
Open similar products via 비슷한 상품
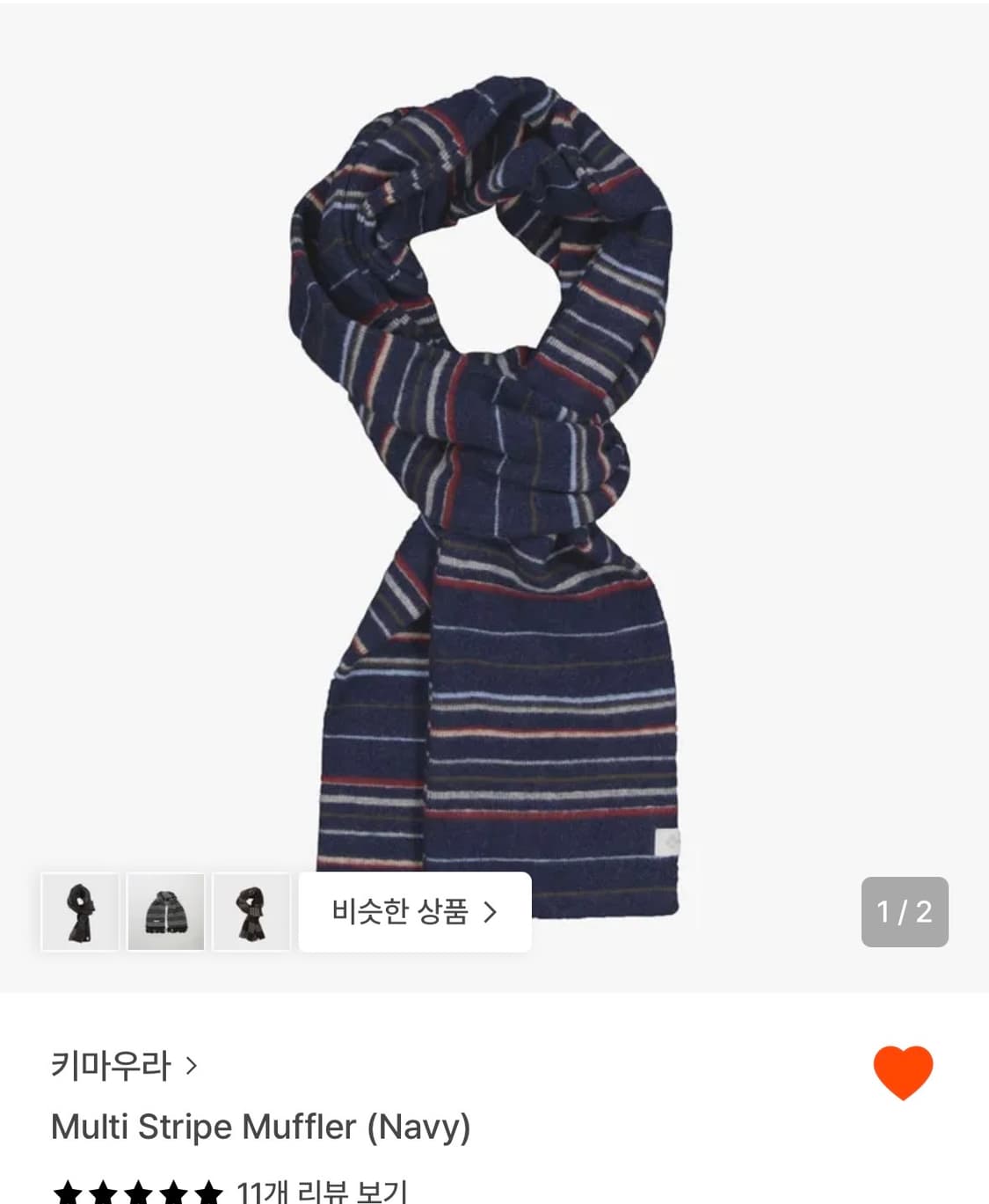pyautogui.click(x=413, y=912)
